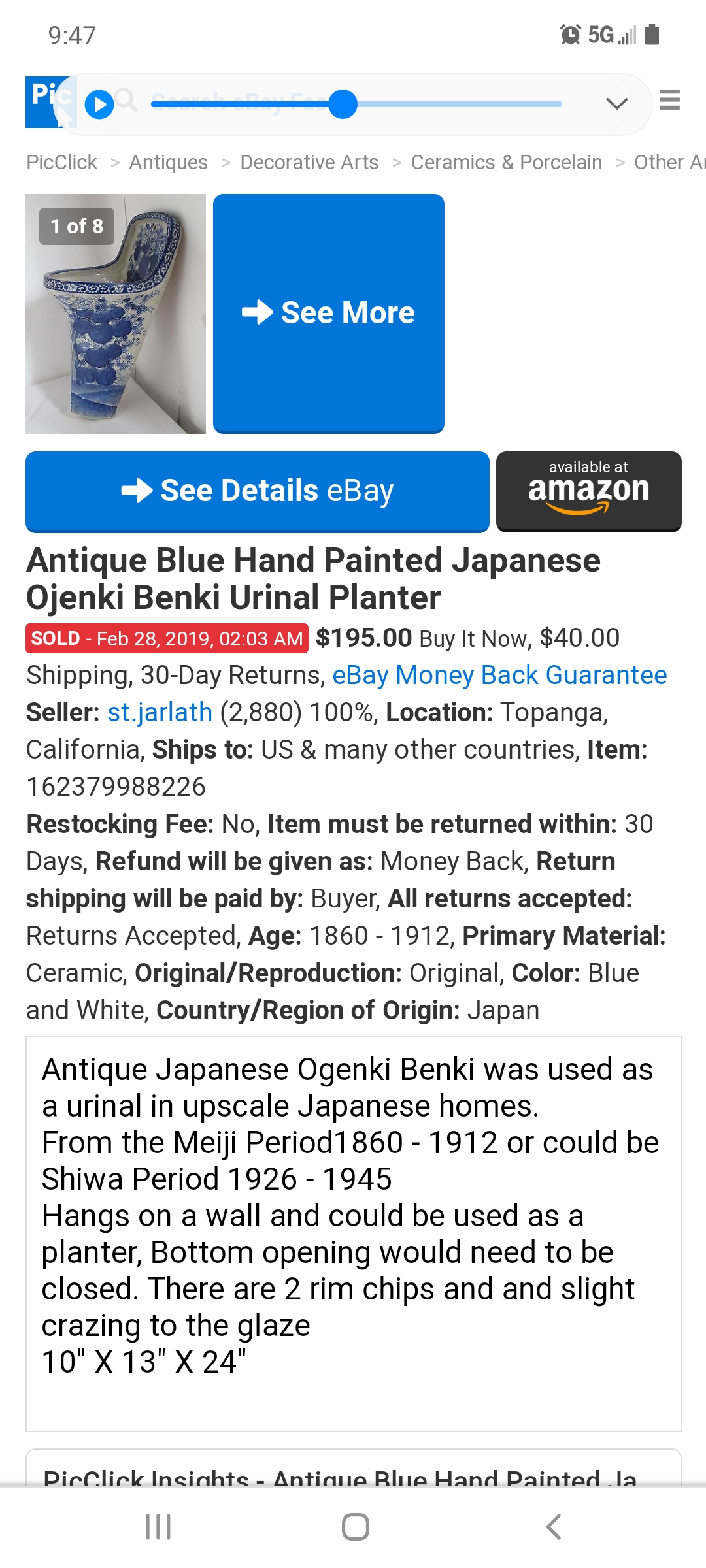Open Ceramics & Porcelain breadcrumb
Viewport: 706px width, 1568px height.
click(x=506, y=162)
